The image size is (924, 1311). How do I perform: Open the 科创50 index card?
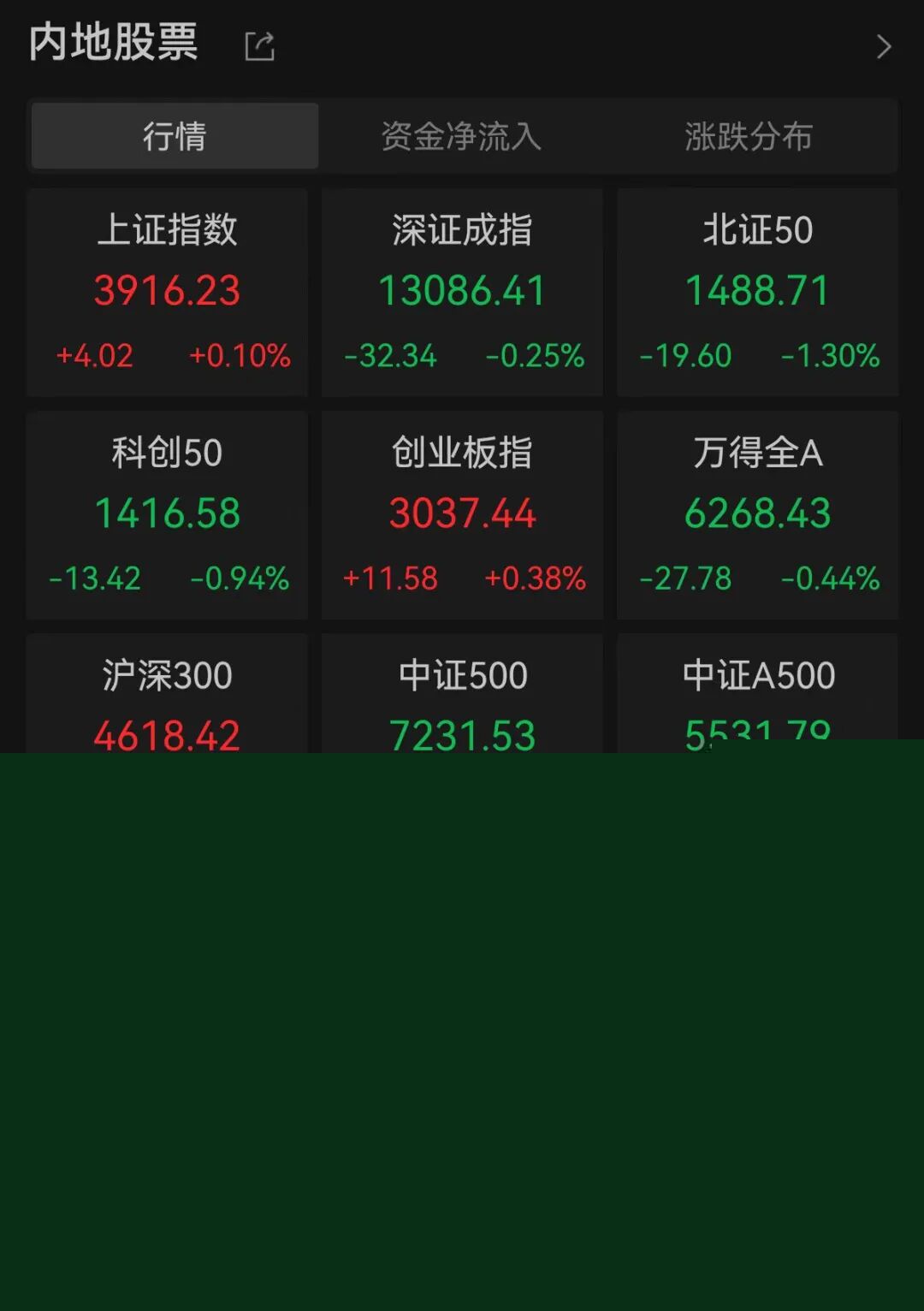pos(167,514)
